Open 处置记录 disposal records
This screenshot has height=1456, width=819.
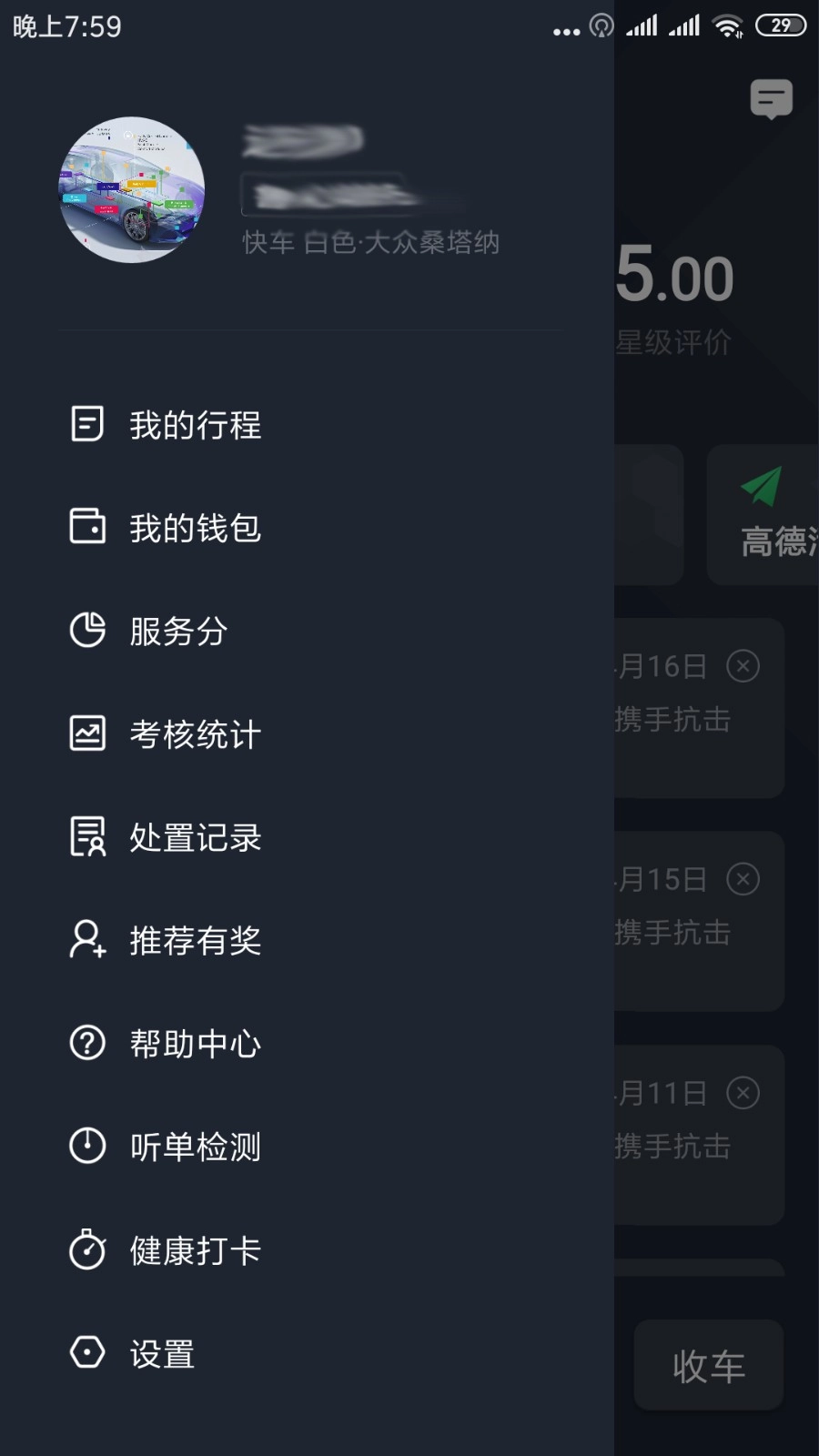[195, 837]
